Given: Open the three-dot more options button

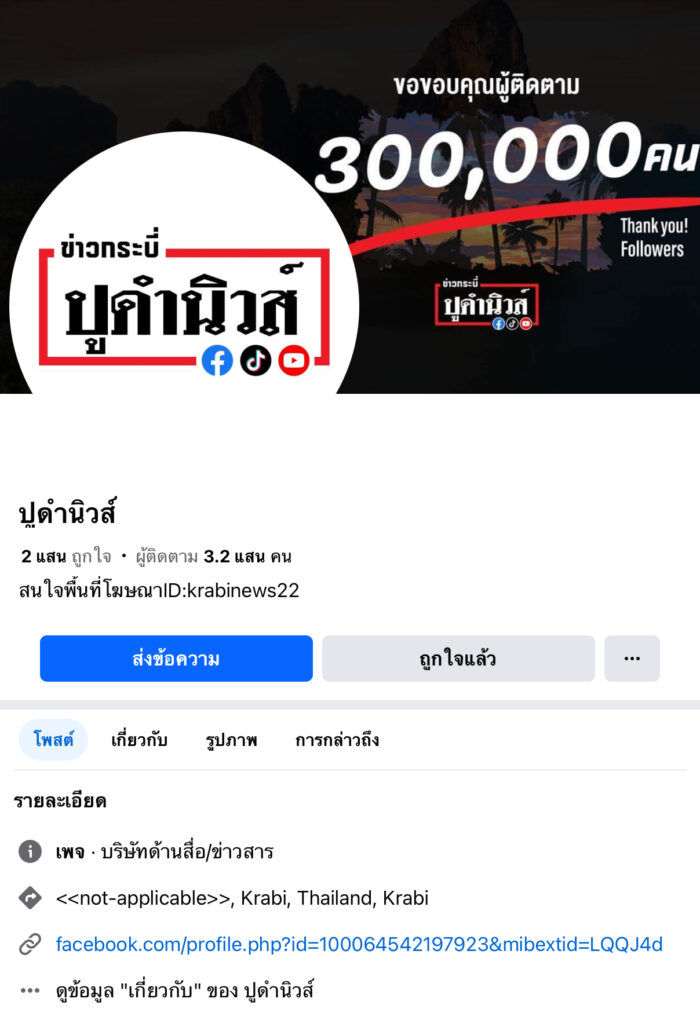Looking at the screenshot, I should (x=631, y=659).
